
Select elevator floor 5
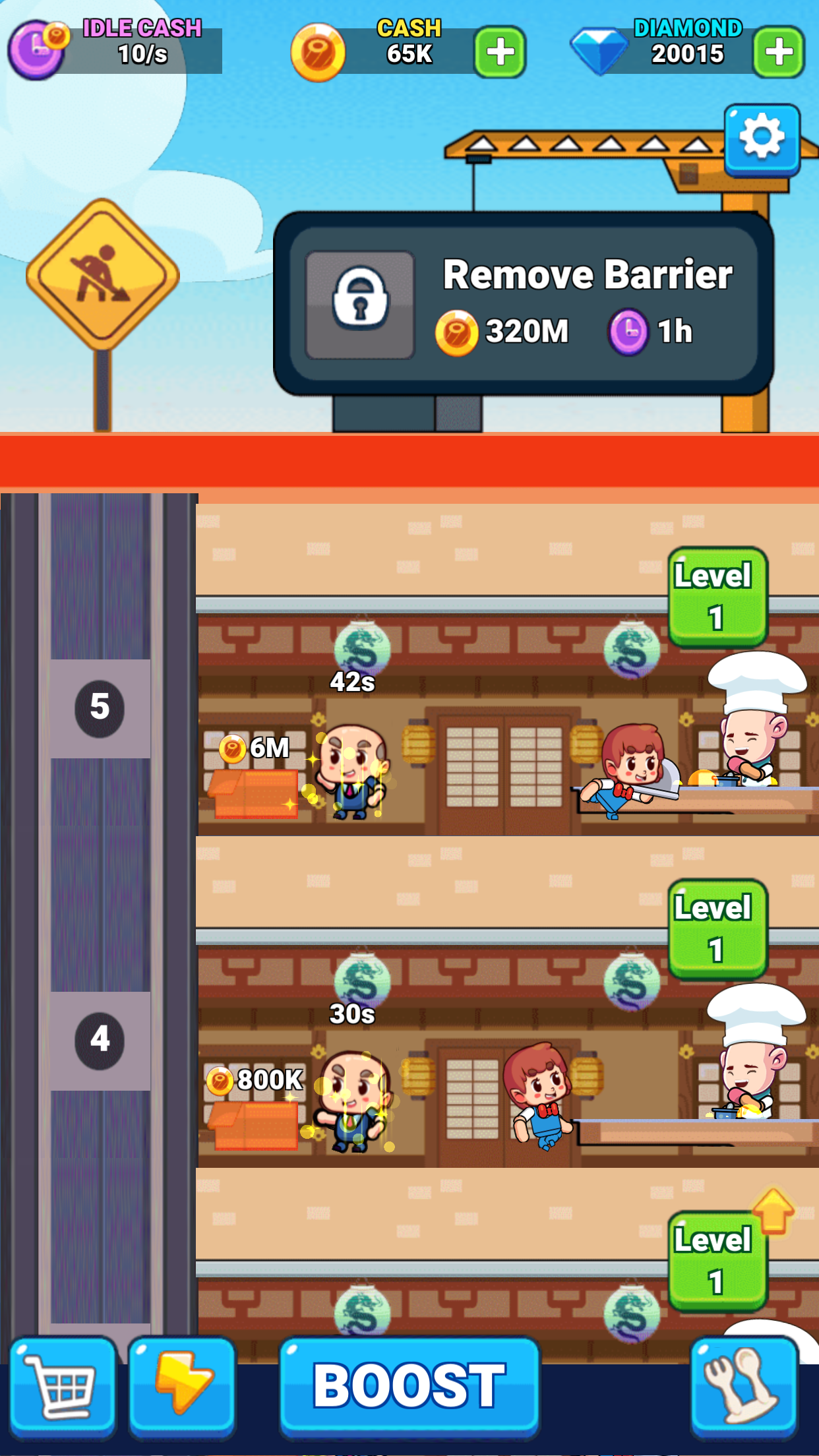100,708
